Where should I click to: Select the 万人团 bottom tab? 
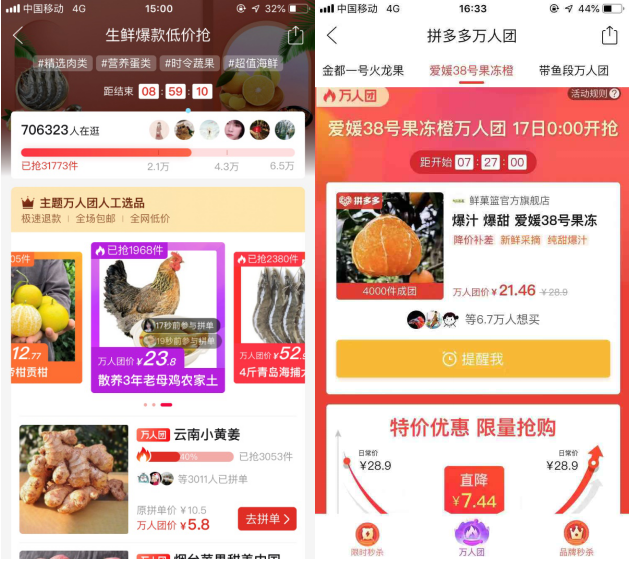click(471, 538)
